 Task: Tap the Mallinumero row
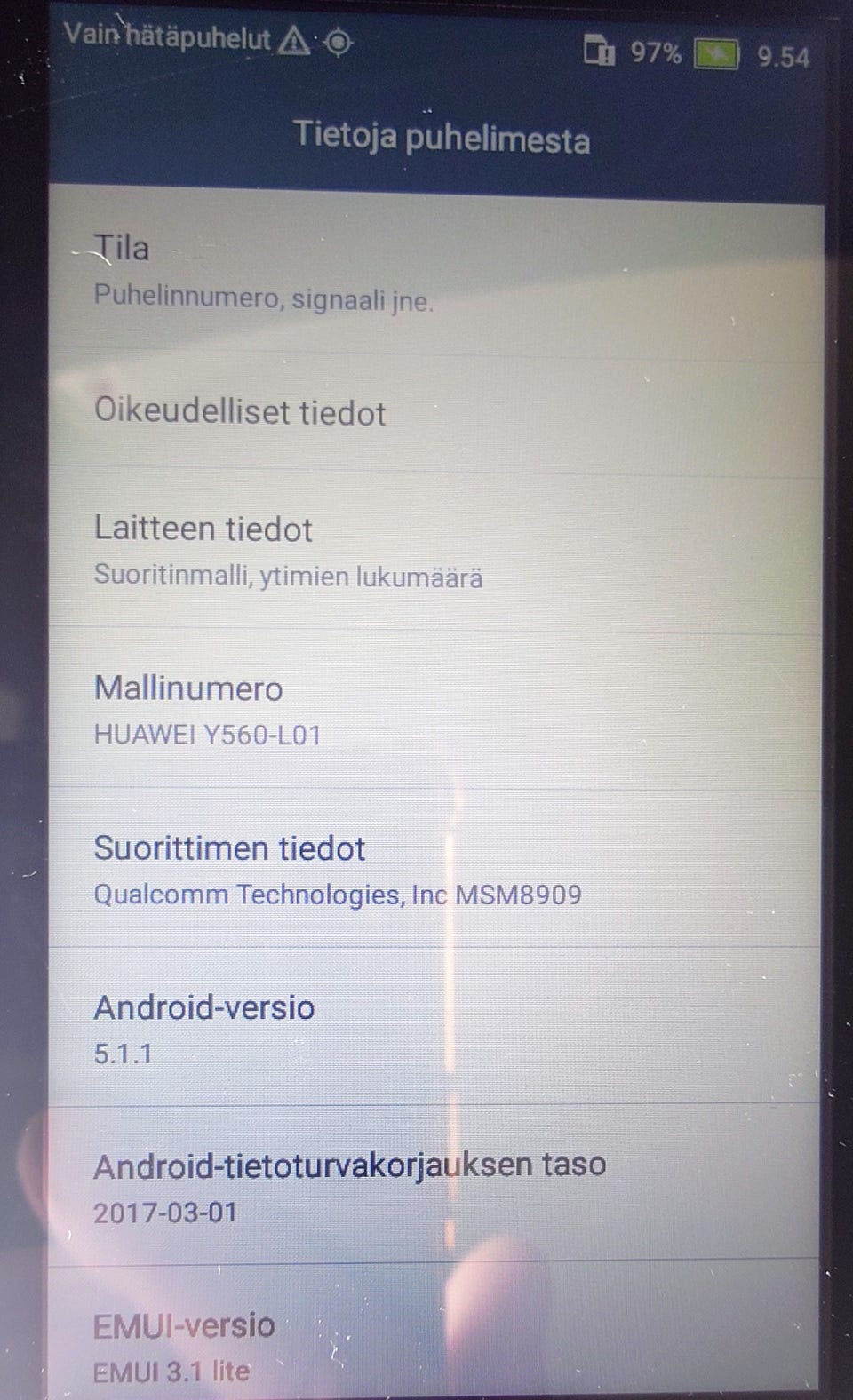[x=435, y=710]
